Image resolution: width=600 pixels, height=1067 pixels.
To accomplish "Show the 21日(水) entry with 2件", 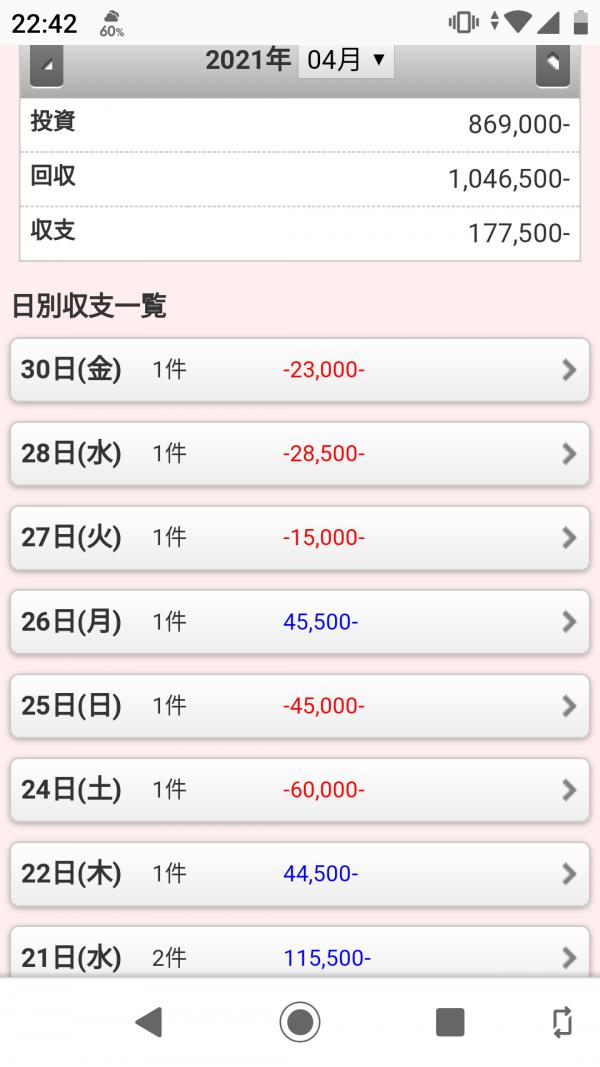I will (299, 953).
